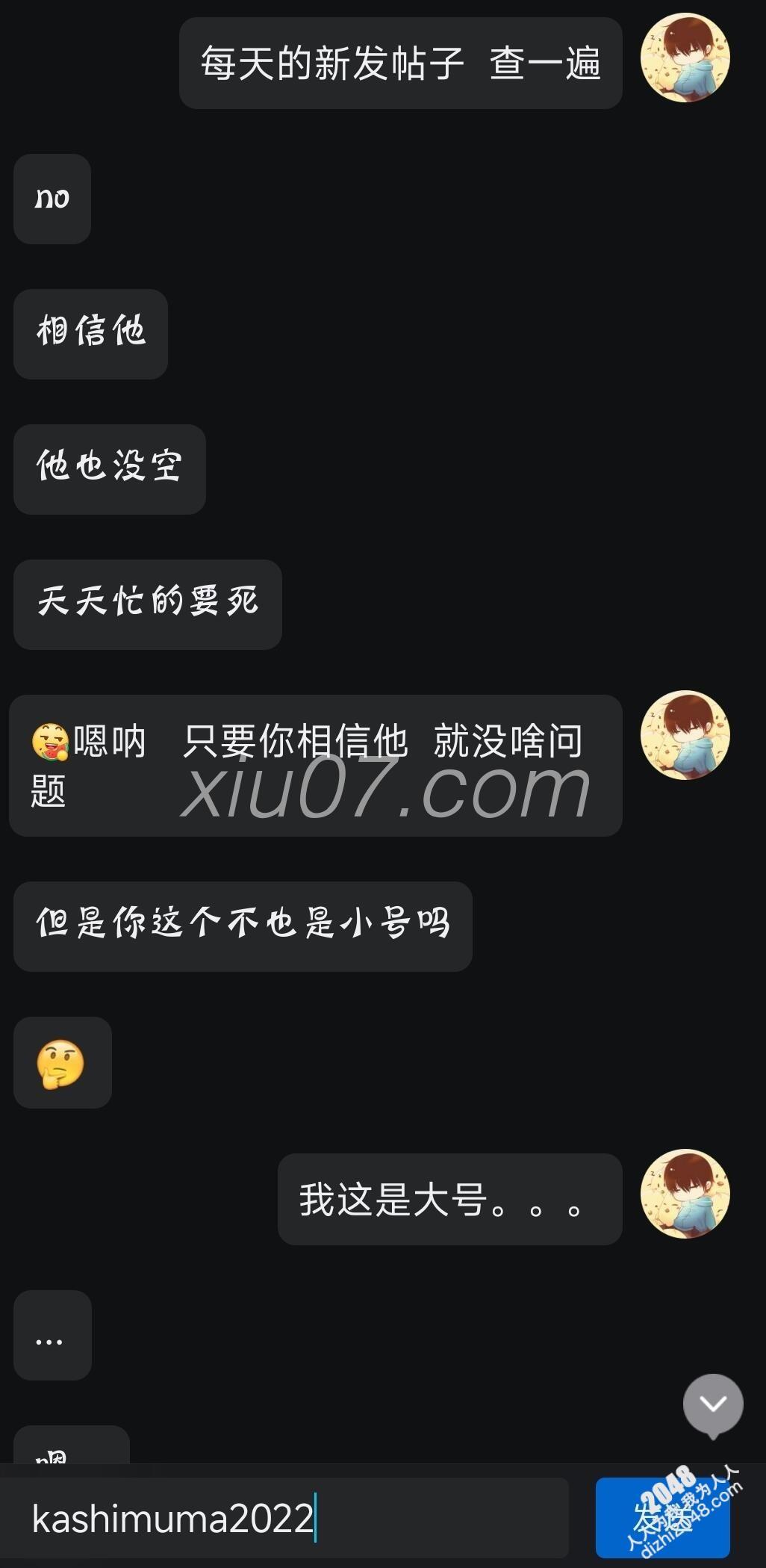
Task: Jump to latest messages with down-arrow button
Action: point(713,1404)
